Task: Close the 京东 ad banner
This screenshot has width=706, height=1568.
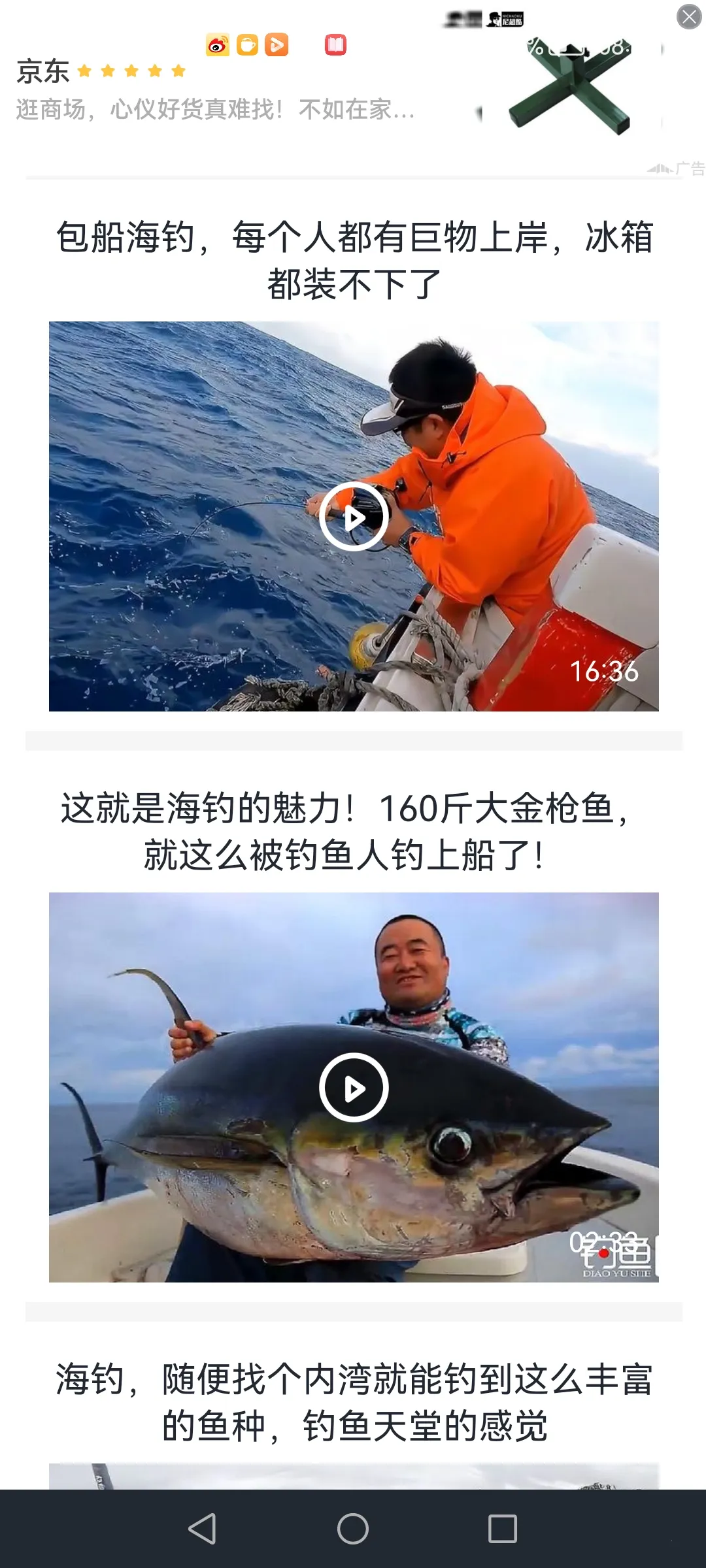Action: (x=689, y=17)
